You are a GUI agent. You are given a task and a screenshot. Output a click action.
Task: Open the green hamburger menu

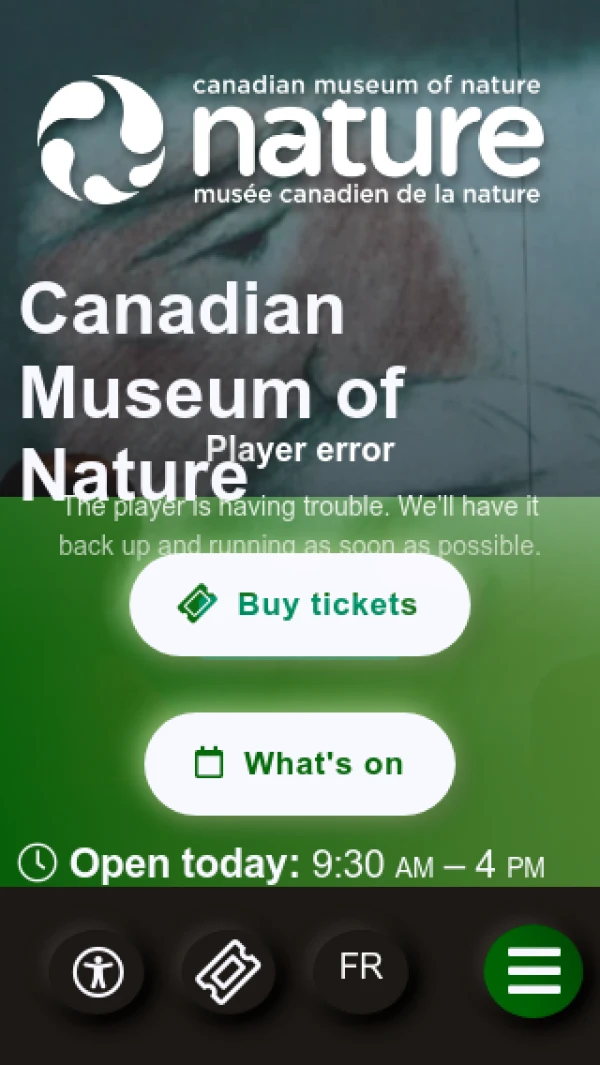click(533, 971)
